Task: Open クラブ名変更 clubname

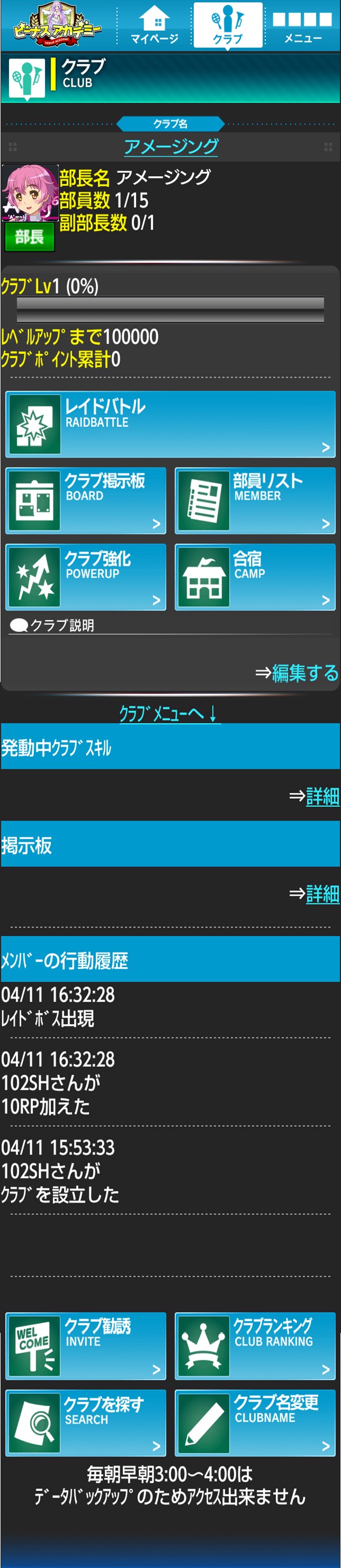Action: [x=255, y=1422]
